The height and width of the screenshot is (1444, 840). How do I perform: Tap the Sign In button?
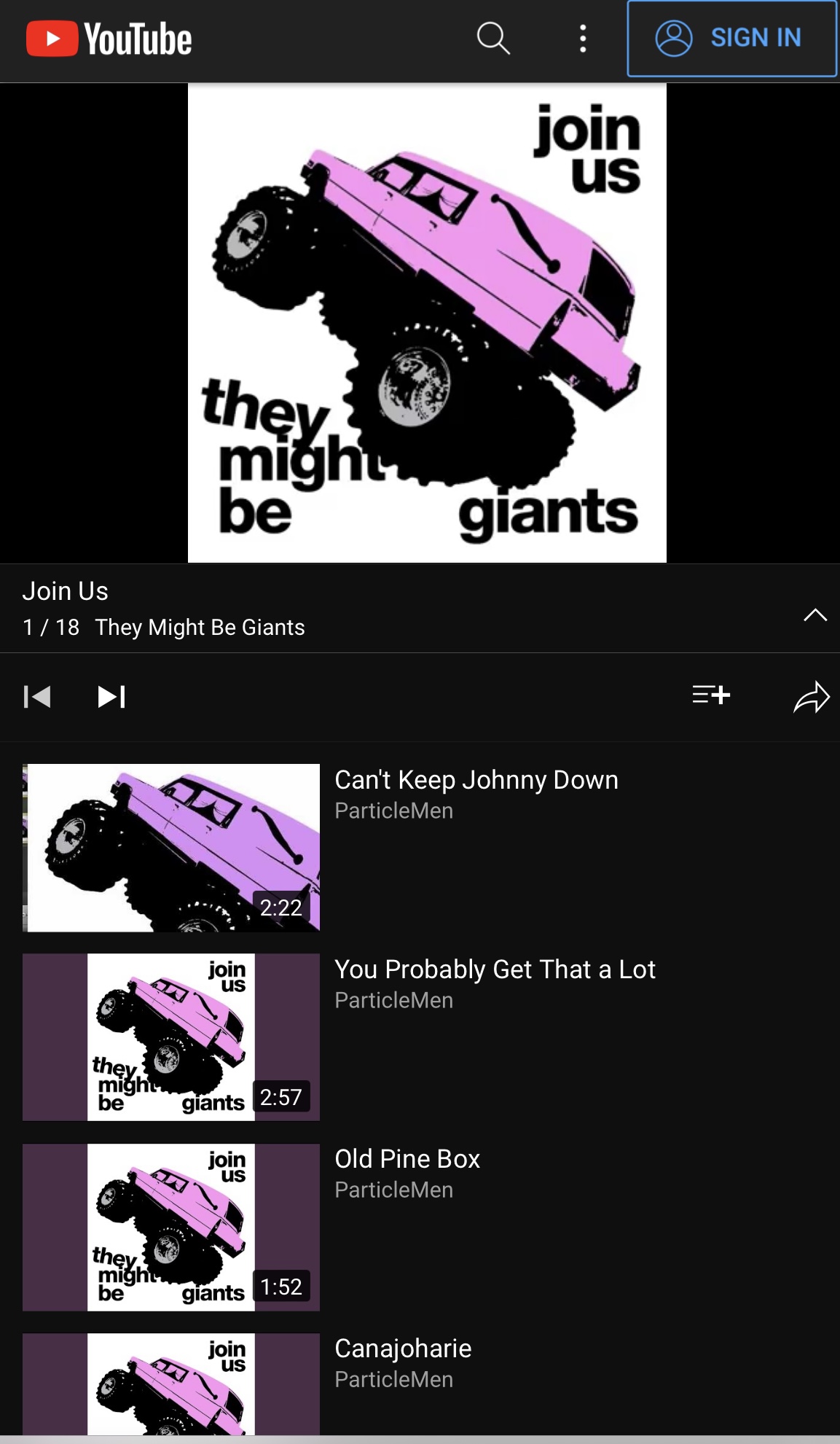pyautogui.click(x=731, y=39)
